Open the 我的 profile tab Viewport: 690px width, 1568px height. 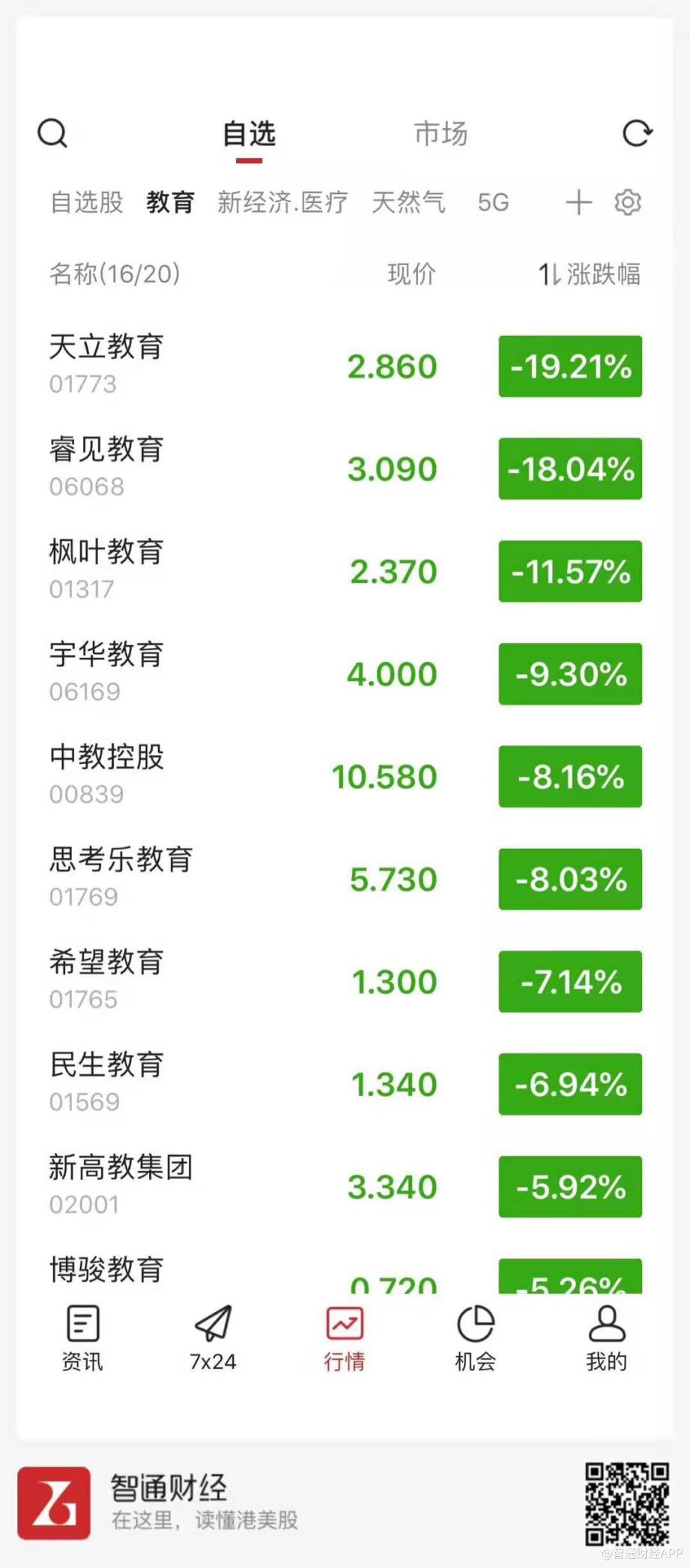point(606,1339)
